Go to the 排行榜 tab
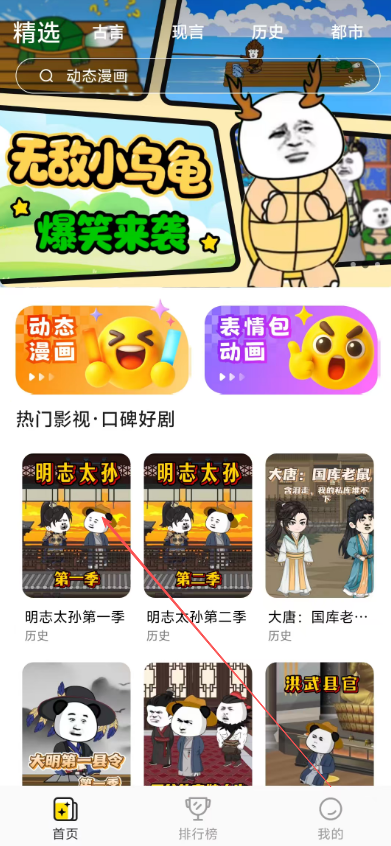391x846 pixels. click(x=198, y=818)
